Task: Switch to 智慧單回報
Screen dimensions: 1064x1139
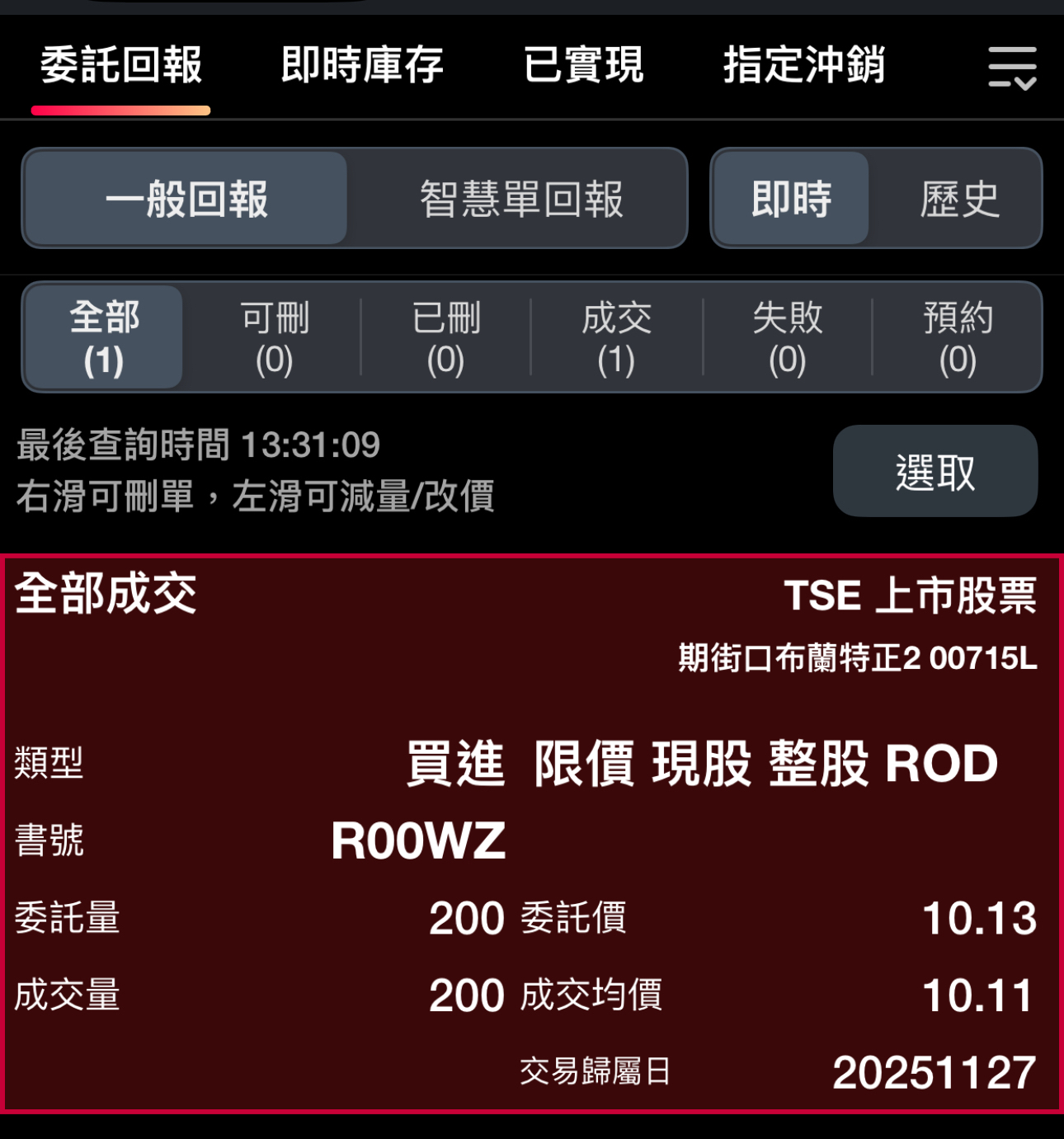Action: pos(521,199)
